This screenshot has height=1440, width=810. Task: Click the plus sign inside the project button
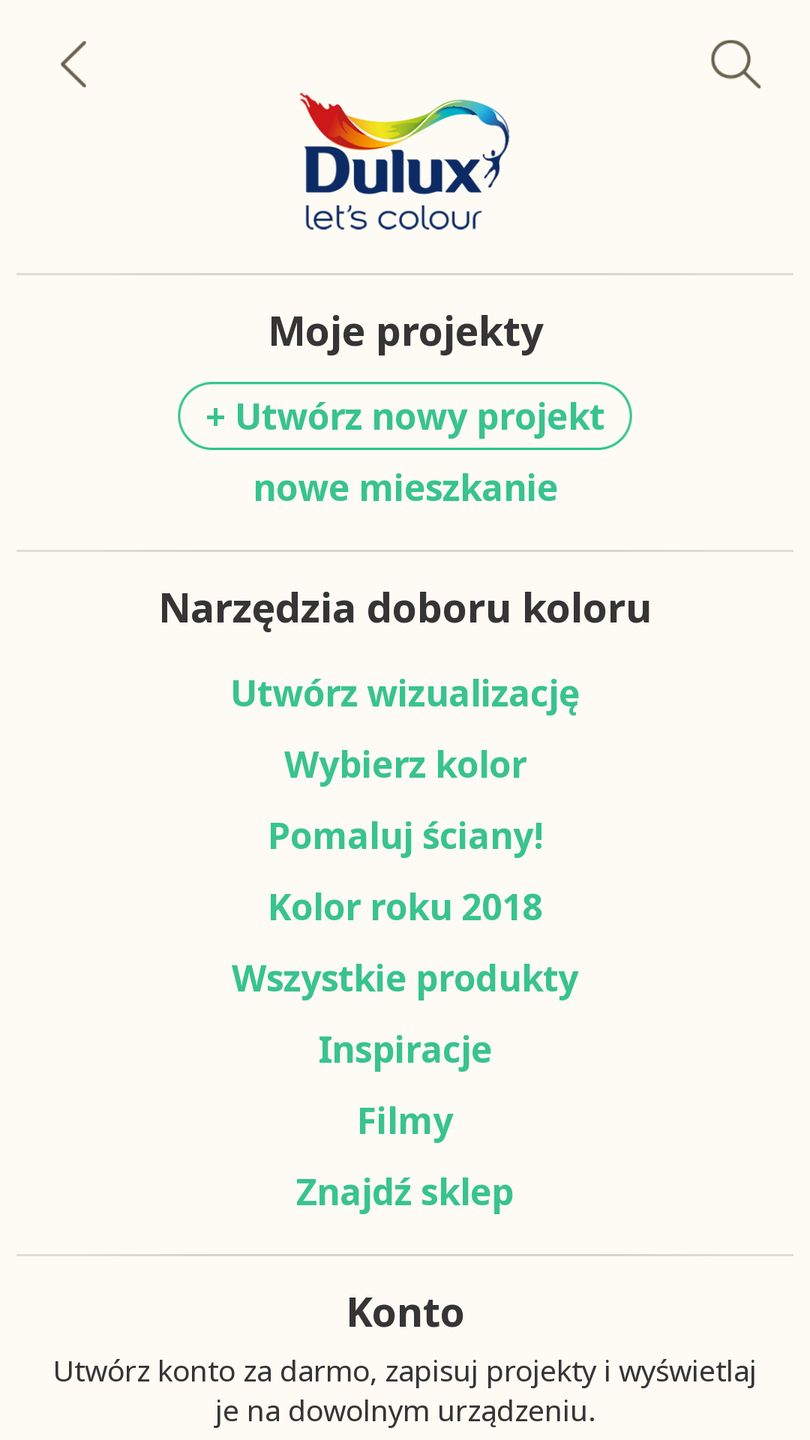click(x=215, y=415)
